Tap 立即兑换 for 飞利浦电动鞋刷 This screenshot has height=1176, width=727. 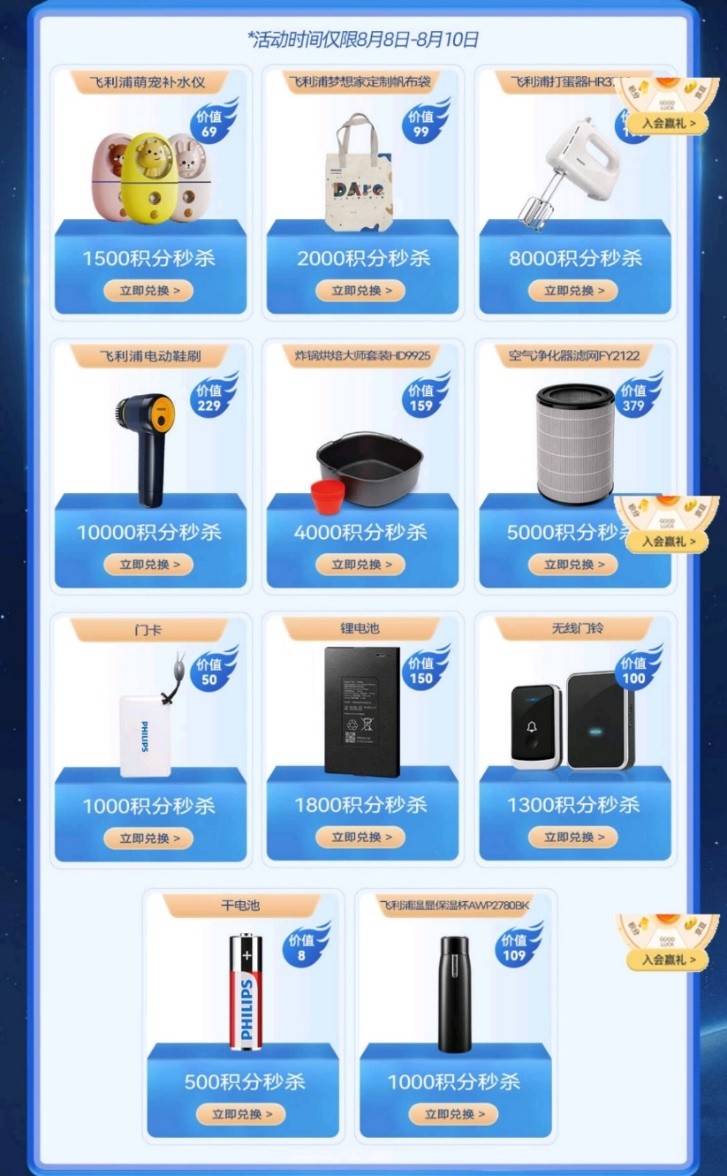(x=149, y=564)
